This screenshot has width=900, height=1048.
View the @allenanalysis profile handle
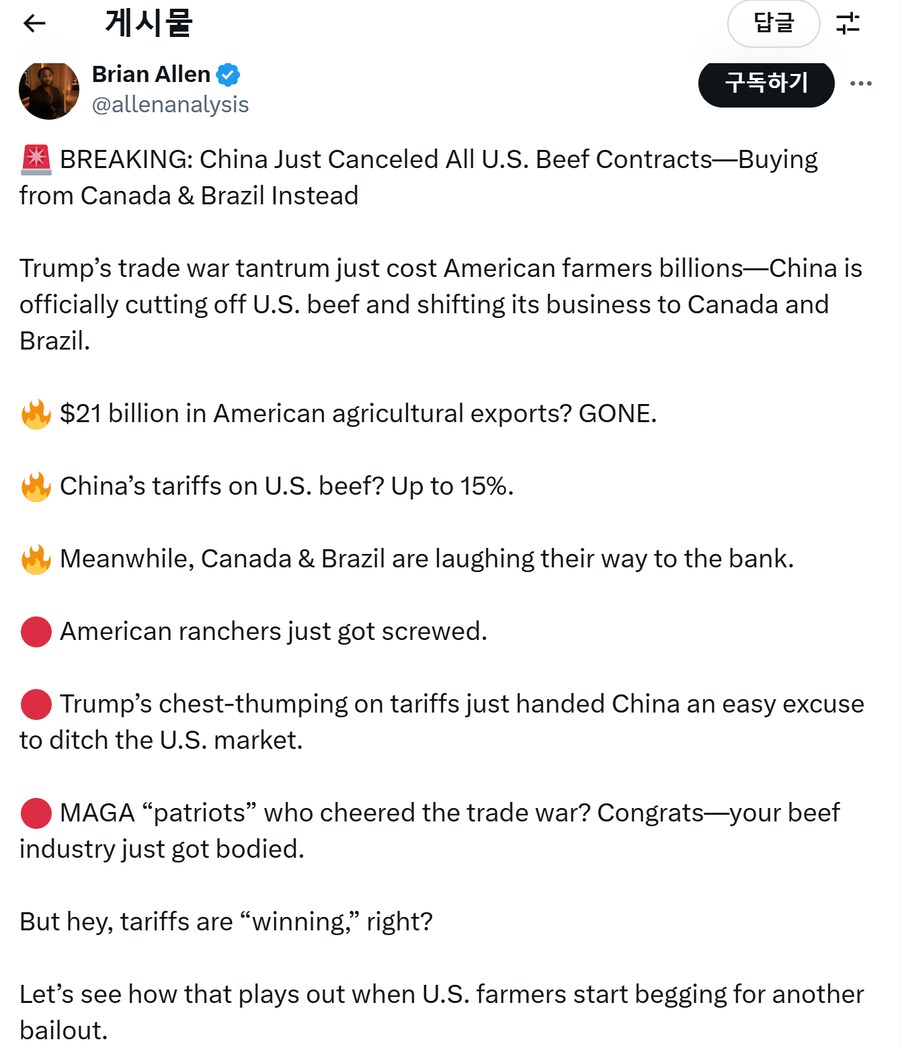pyautogui.click(x=170, y=104)
